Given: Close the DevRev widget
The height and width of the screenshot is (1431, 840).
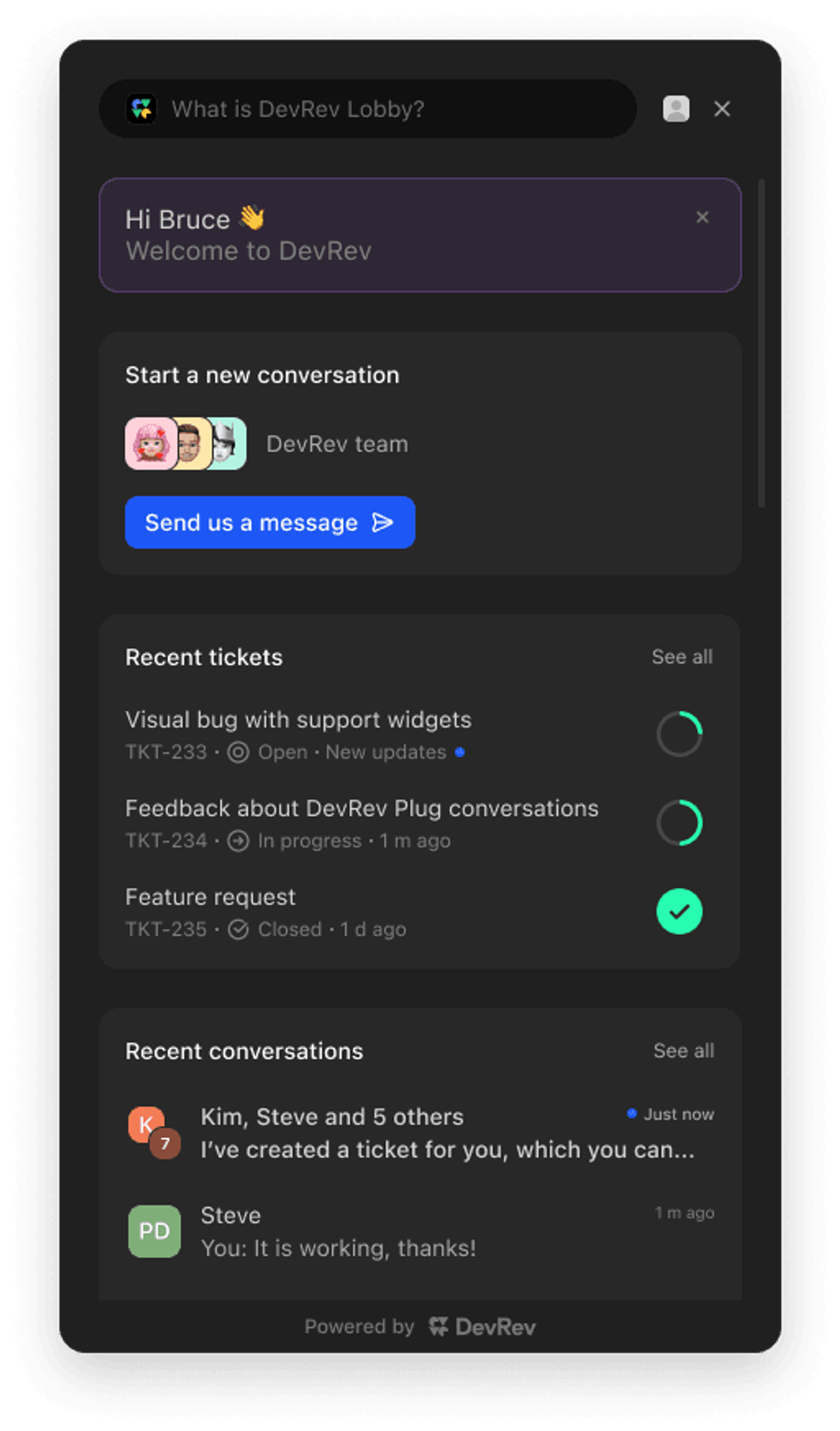Looking at the screenshot, I should tap(722, 109).
